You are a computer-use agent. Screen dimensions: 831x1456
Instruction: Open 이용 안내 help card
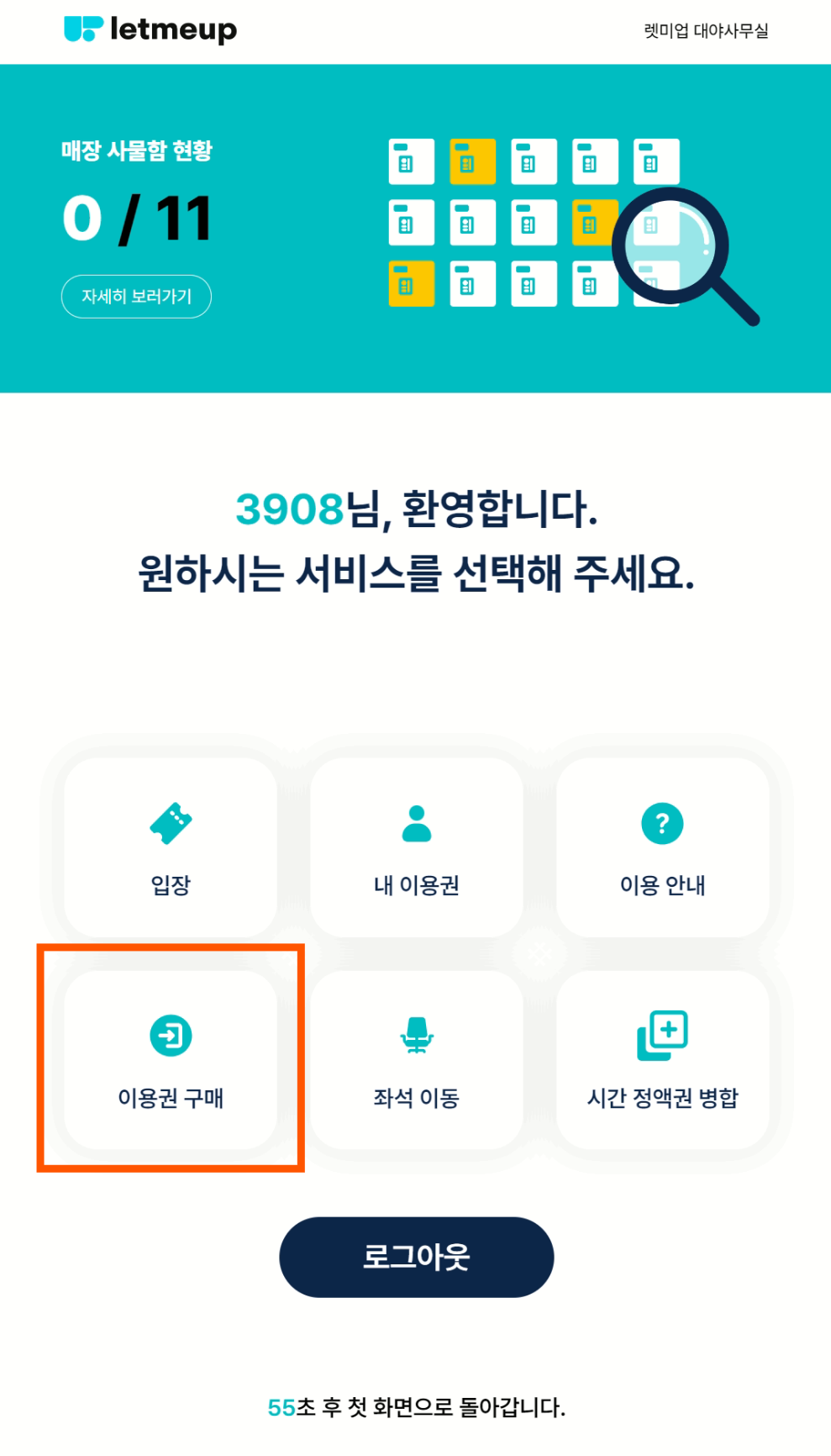point(662,847)
